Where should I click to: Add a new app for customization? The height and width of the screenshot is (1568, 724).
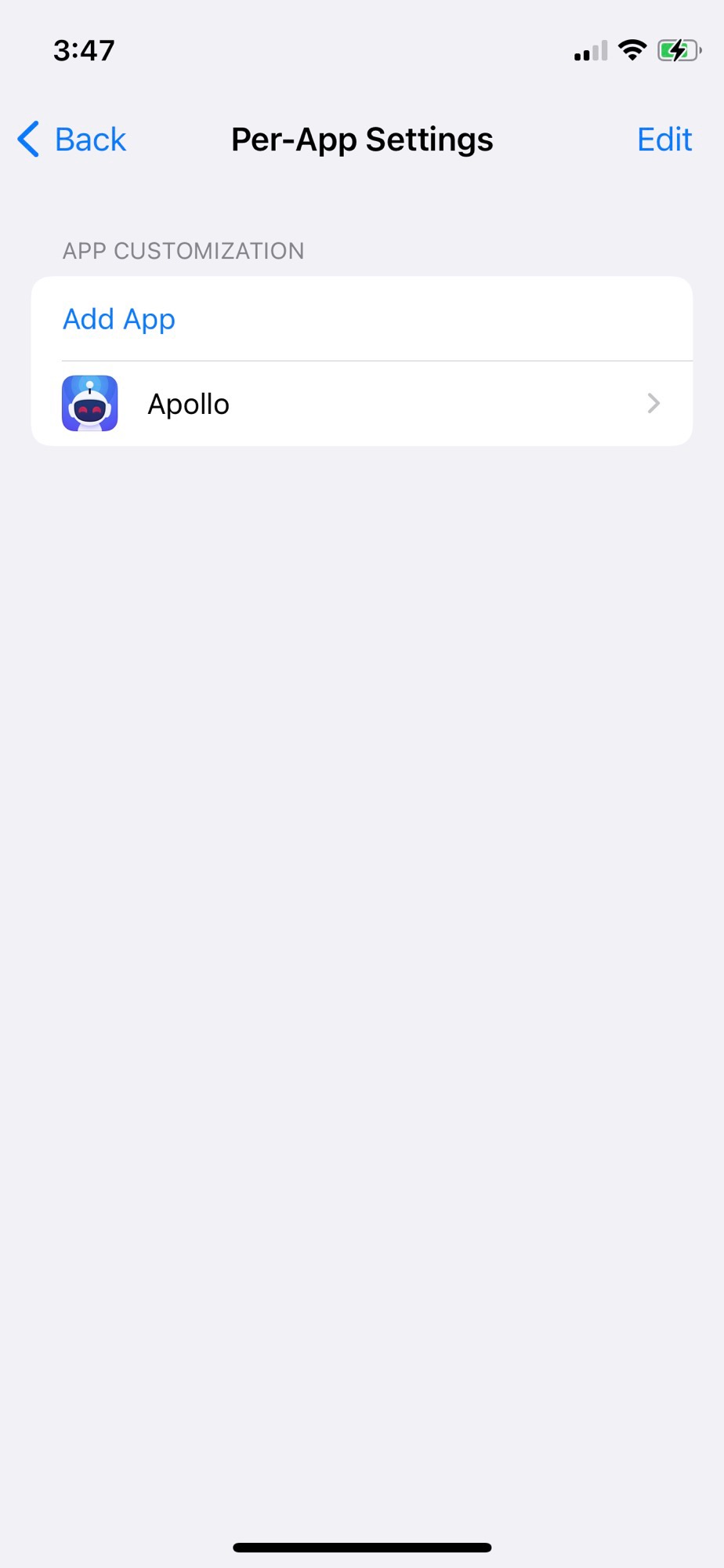coord(119,319)
